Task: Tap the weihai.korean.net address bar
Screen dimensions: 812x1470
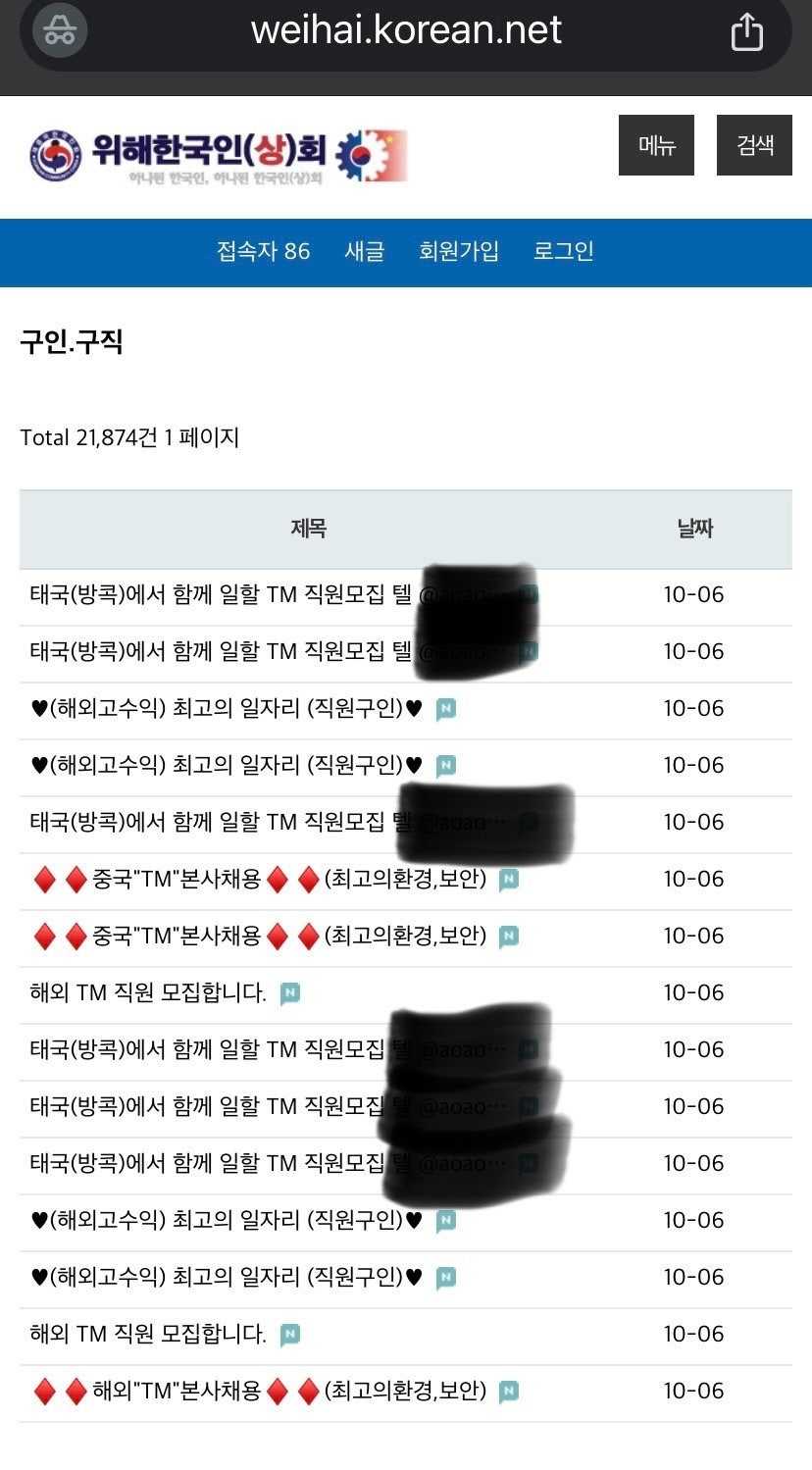Action: [x=406, y=30]
